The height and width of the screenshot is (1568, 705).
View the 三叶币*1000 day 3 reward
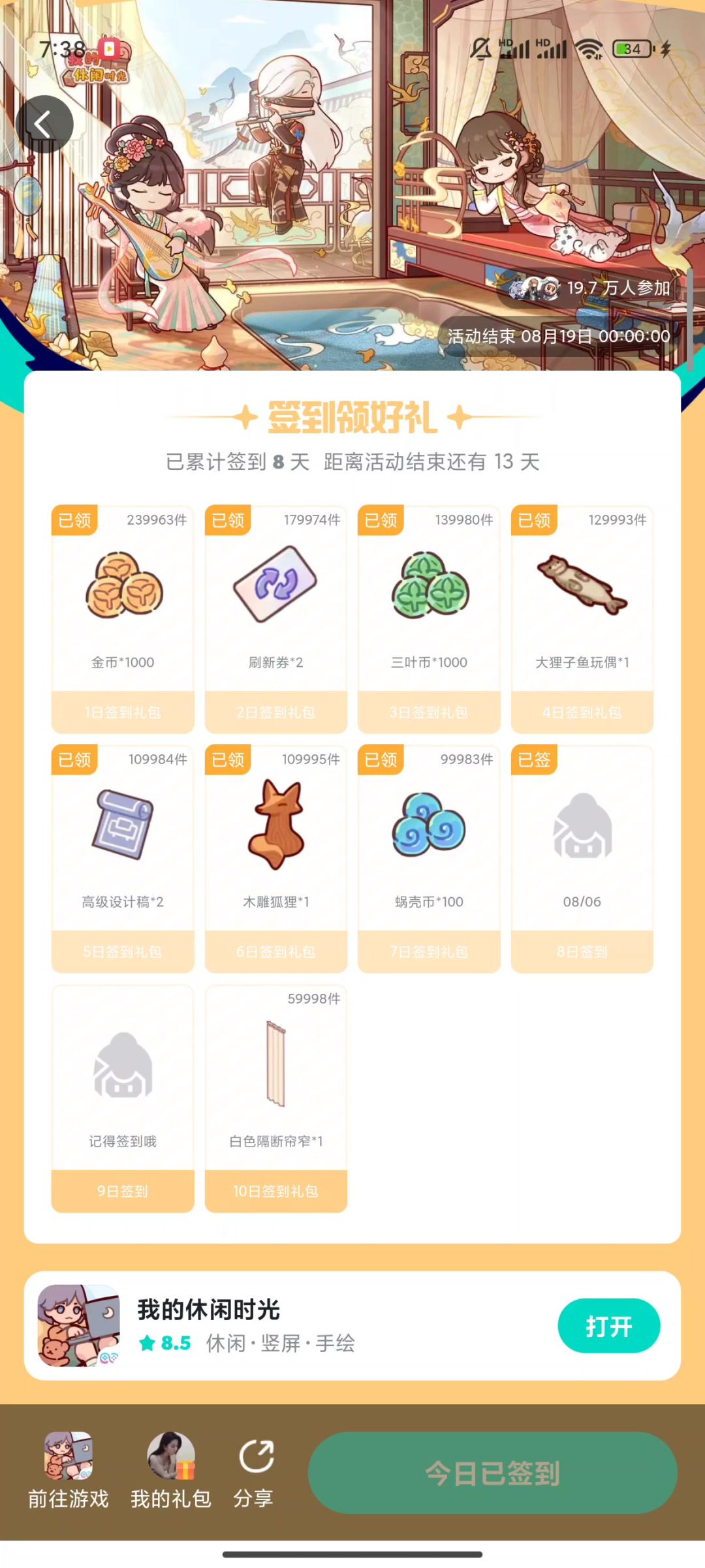[x=429, y=619]
